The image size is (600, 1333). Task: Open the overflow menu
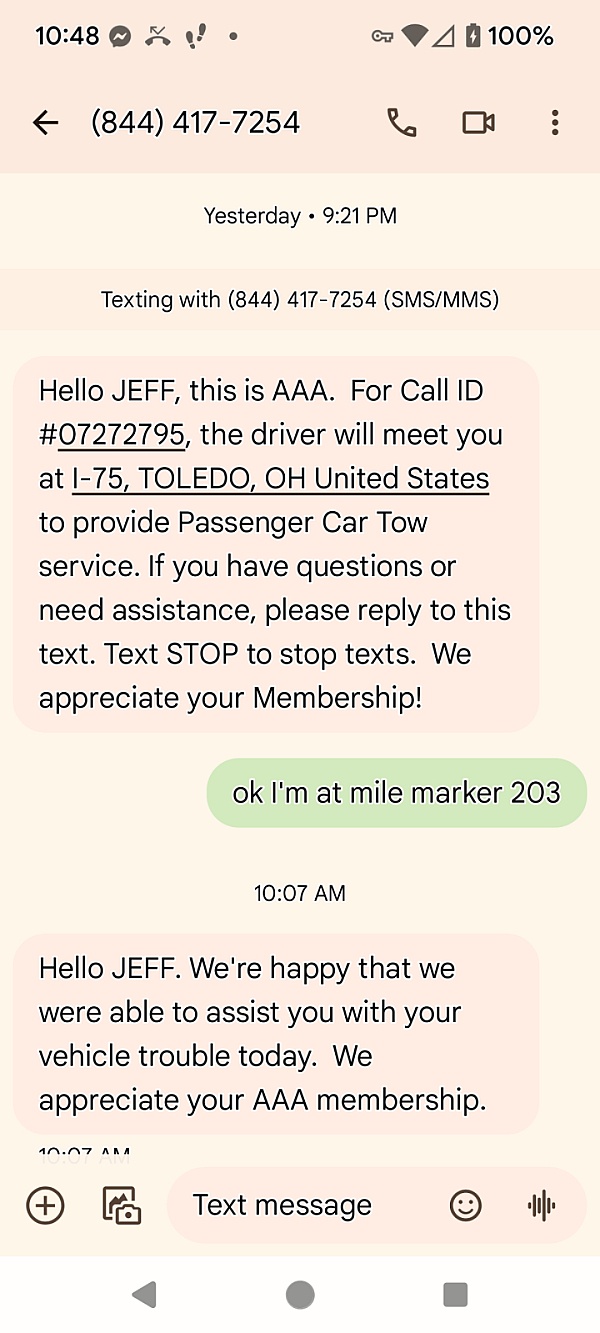coord(555,123)
